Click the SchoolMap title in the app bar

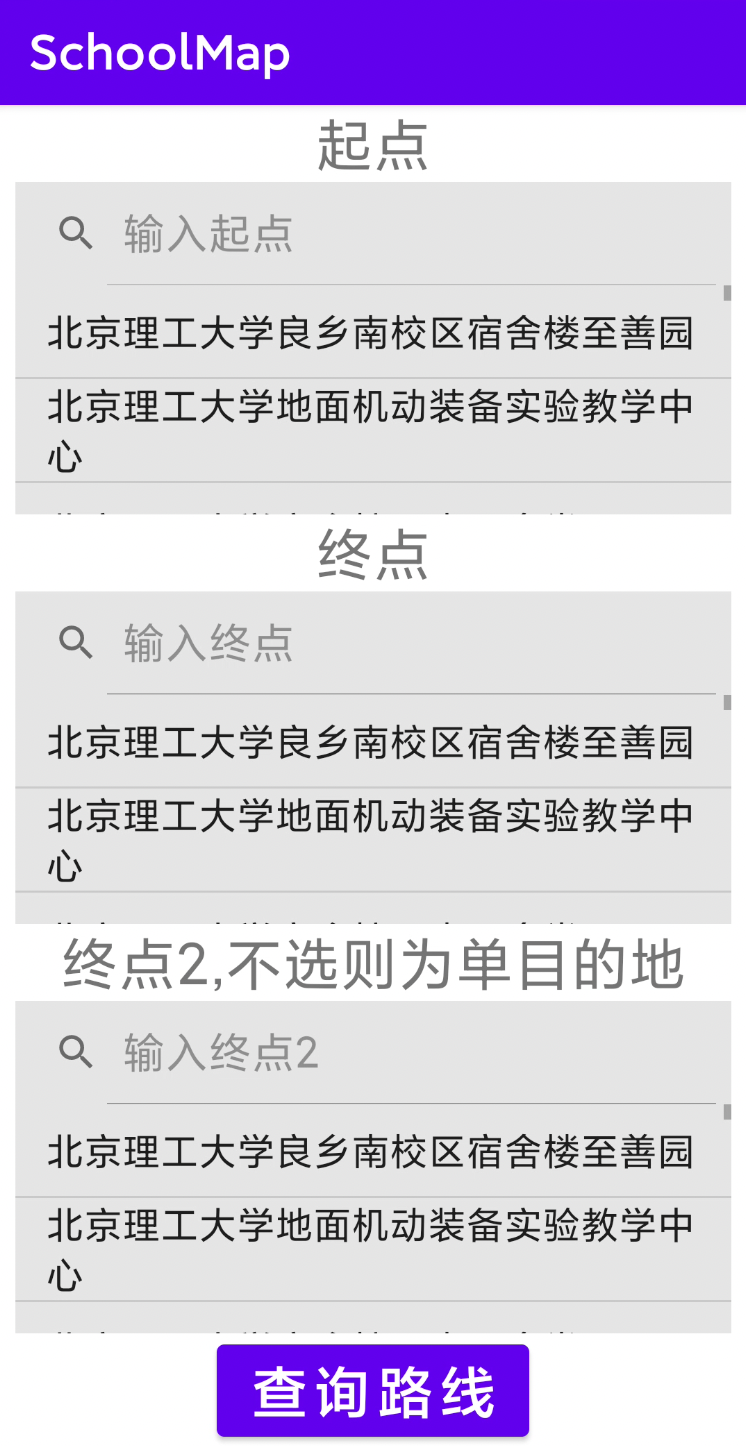[159, 52]
